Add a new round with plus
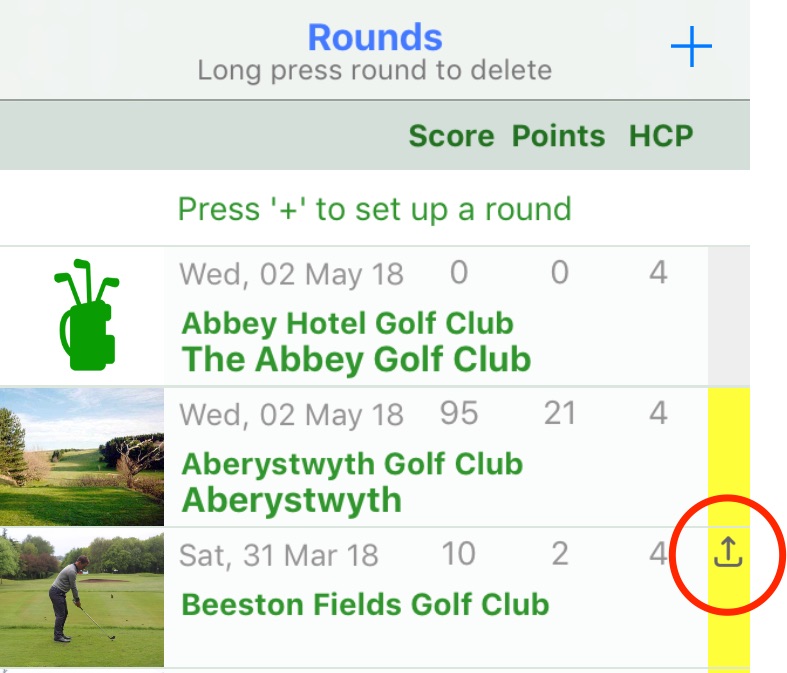The height and width of the screenshot is (673, 787). (691, 47)
